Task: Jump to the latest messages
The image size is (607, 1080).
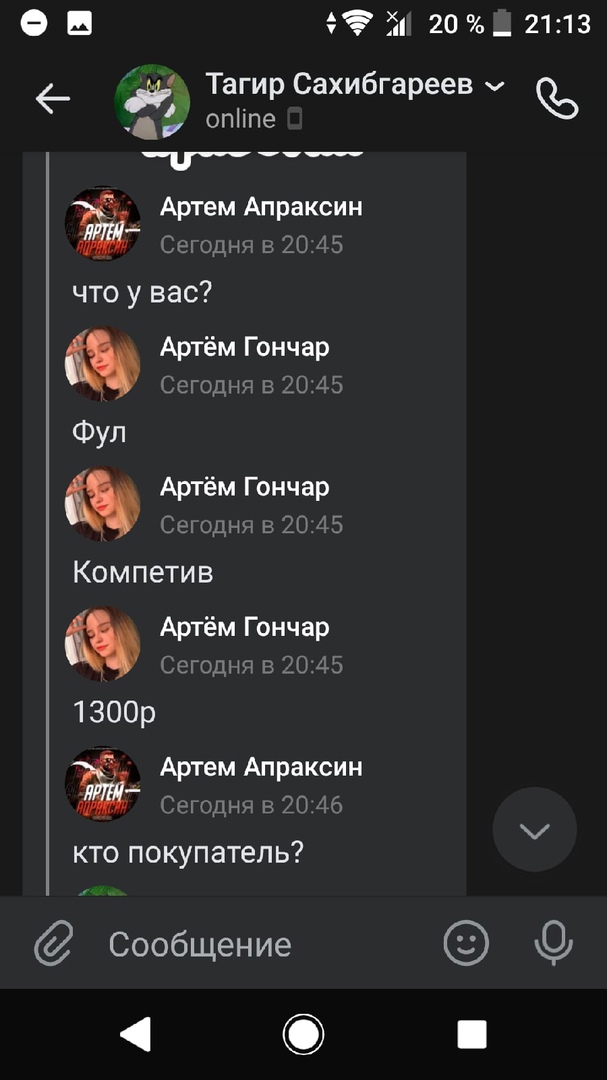Action: pos(534,830)
